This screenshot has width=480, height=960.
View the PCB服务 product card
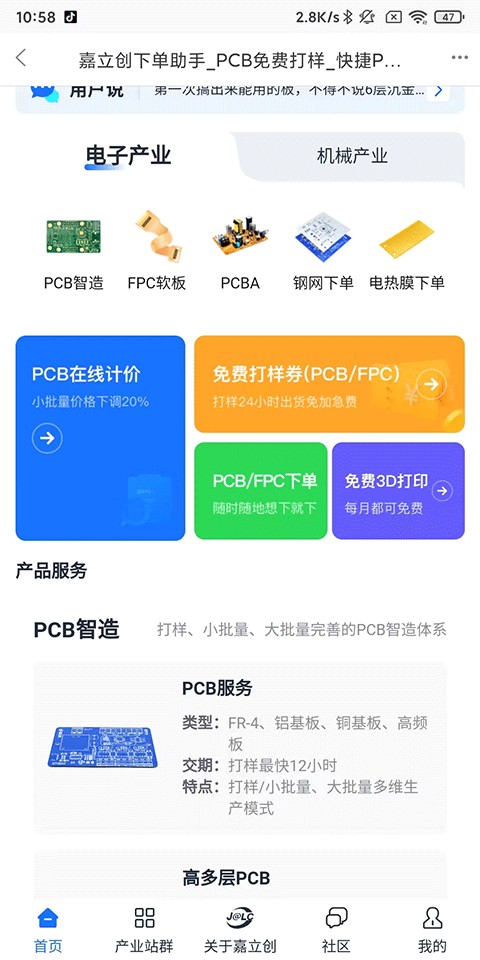[x=240, y=747]
